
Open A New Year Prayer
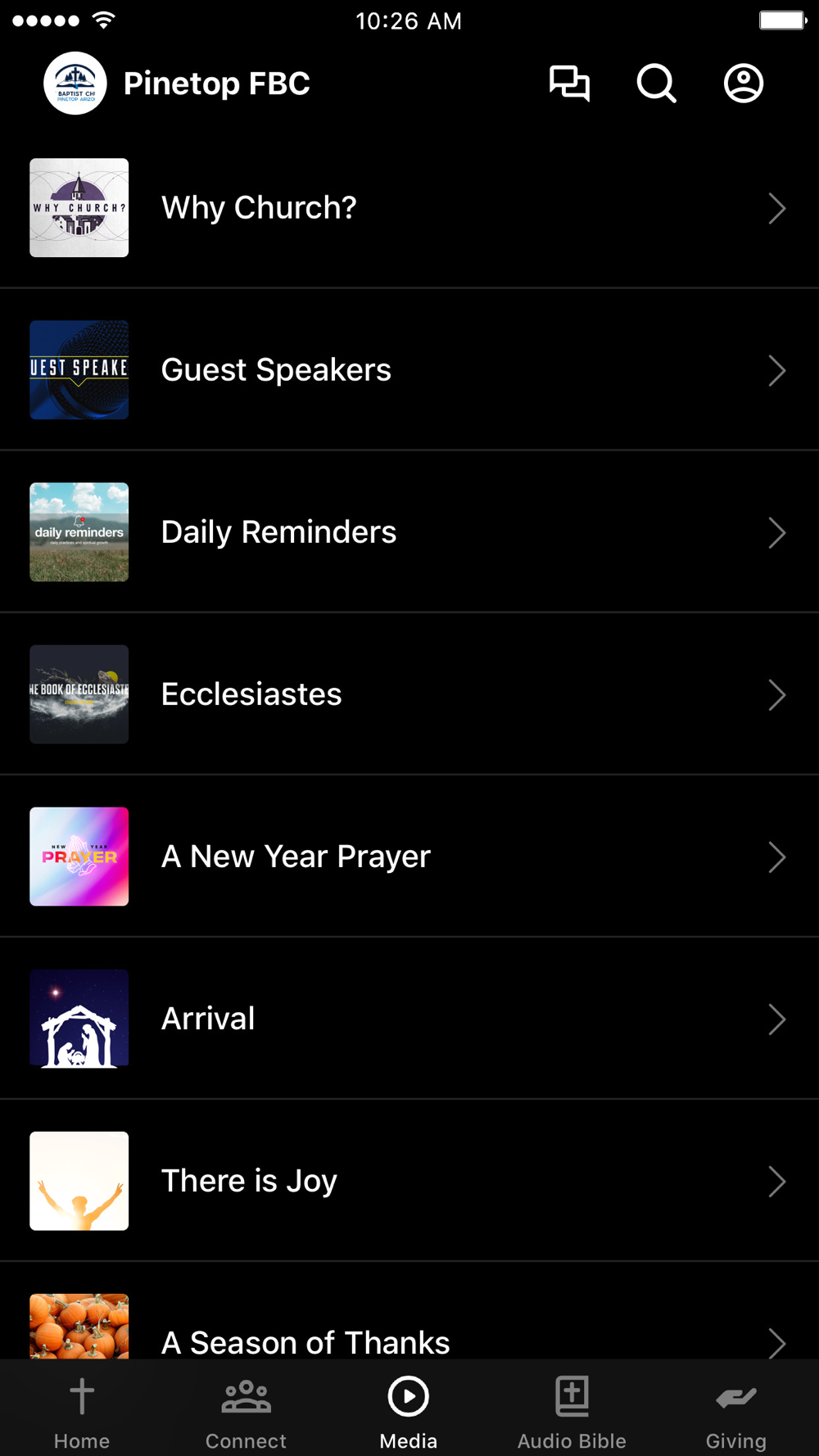pyautogui.click(x=409, y=857)
